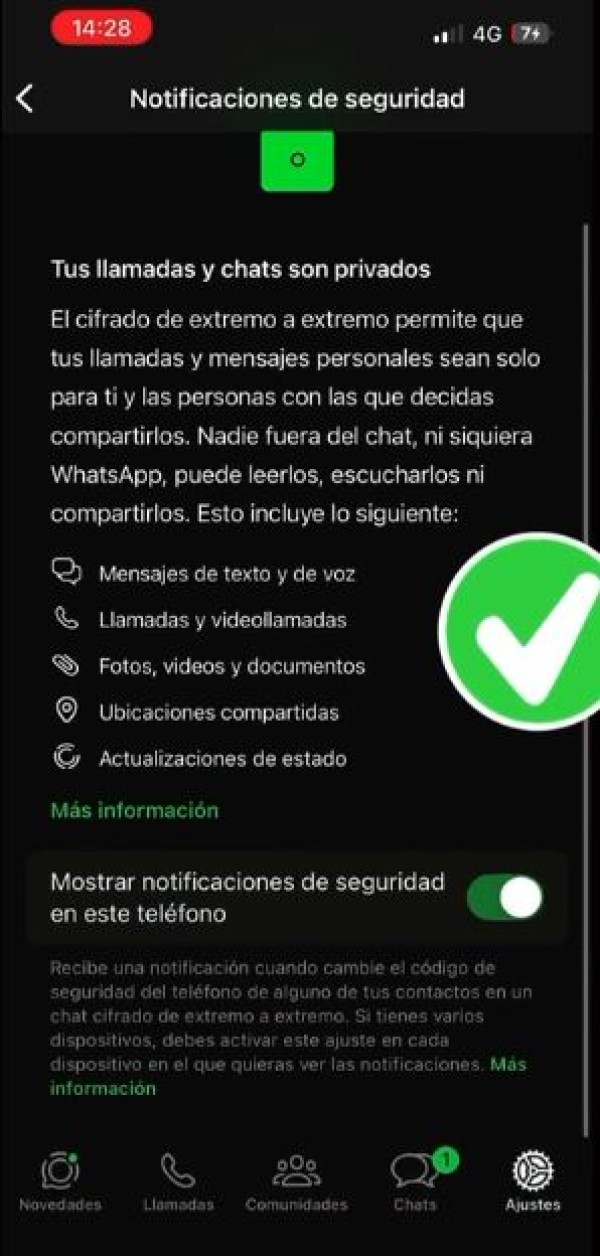Image resolution: width=600 pixels, height=1256 pixels.
Task: Open Más información link below Actualizaciones de estado
Action: click(134, 810)
